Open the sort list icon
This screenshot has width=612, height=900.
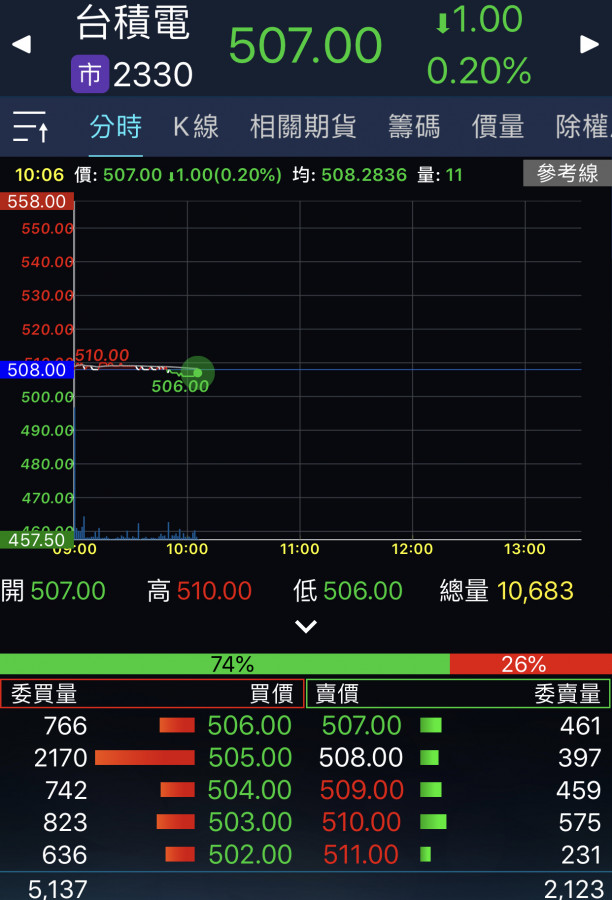click(31, 127)
